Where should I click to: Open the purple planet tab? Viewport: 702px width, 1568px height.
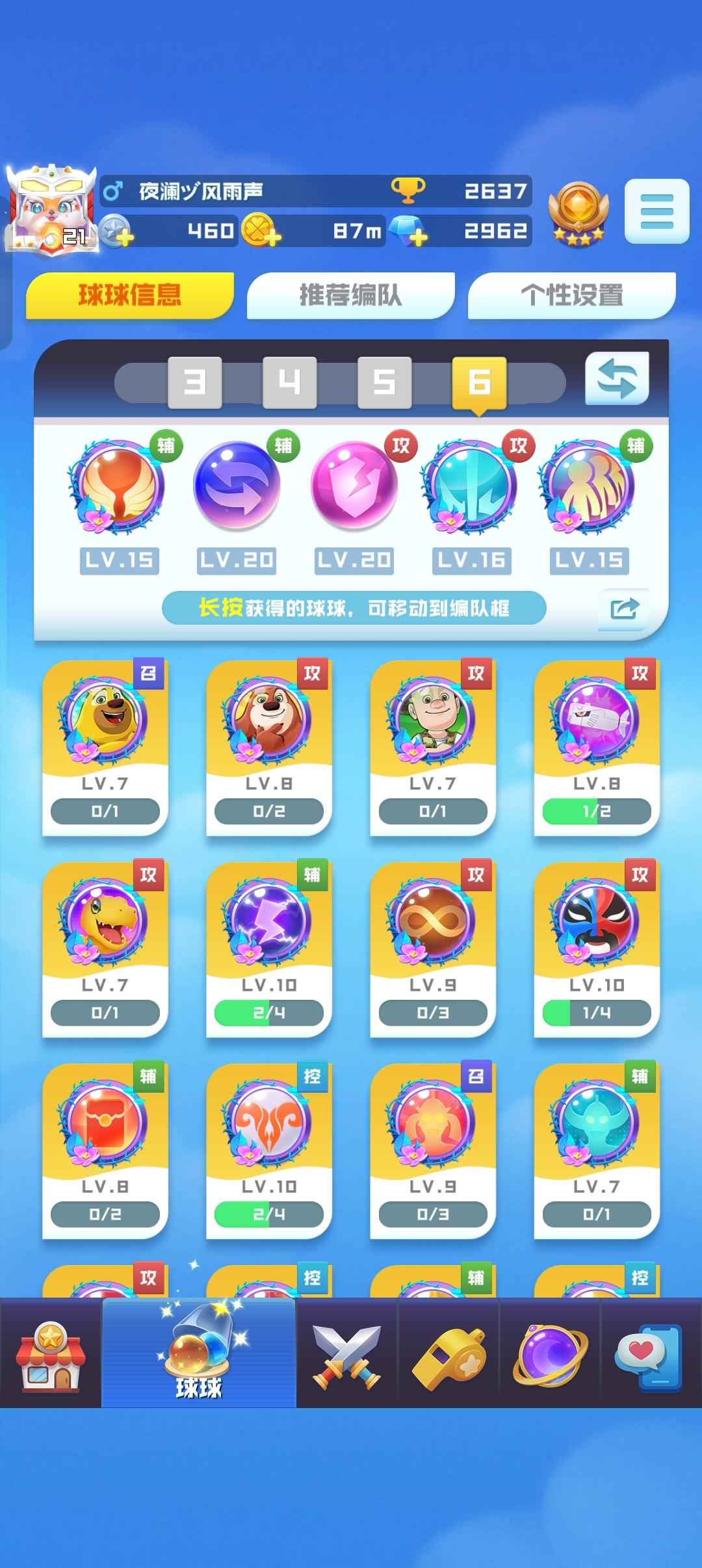[x=550, y=1359]
